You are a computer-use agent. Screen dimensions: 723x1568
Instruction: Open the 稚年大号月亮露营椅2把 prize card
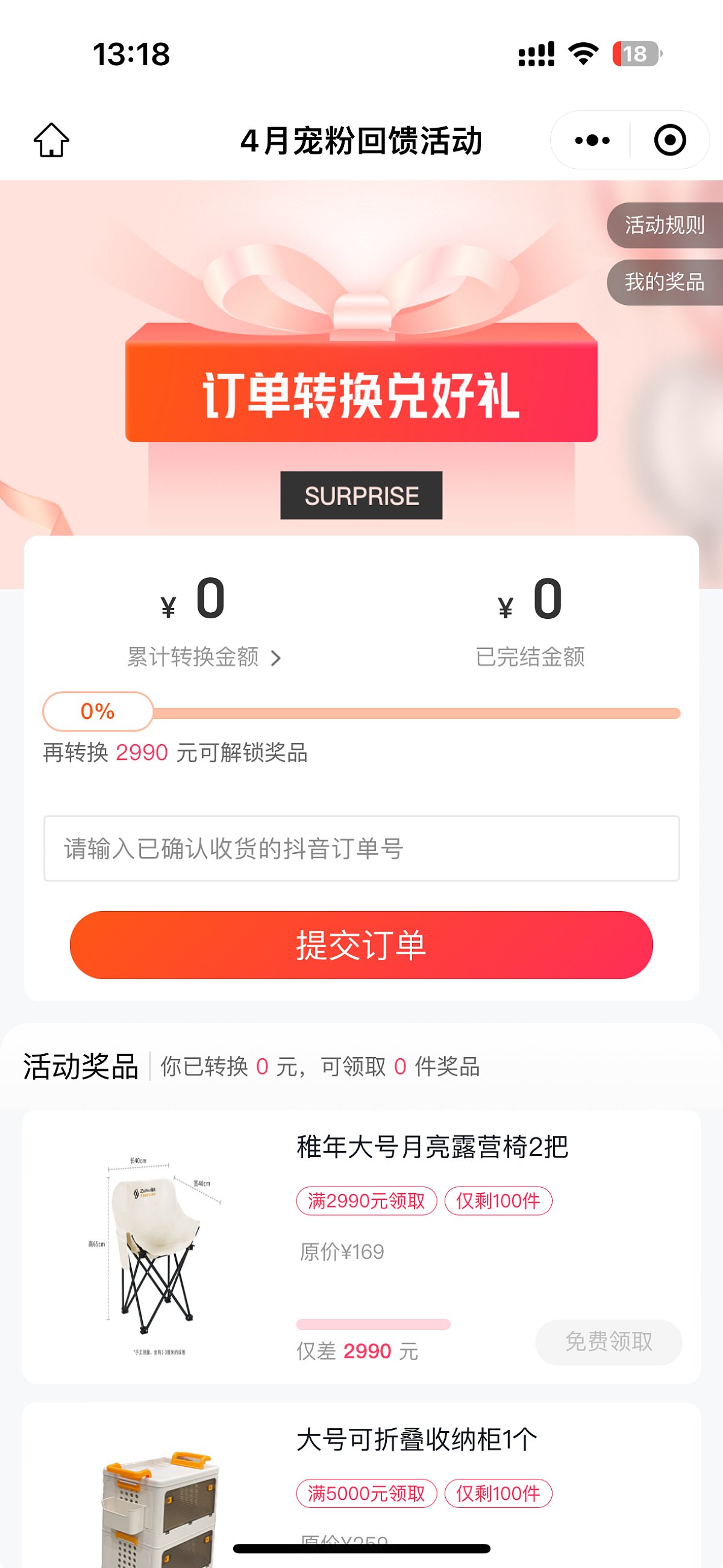click(x=432, y=1147)
